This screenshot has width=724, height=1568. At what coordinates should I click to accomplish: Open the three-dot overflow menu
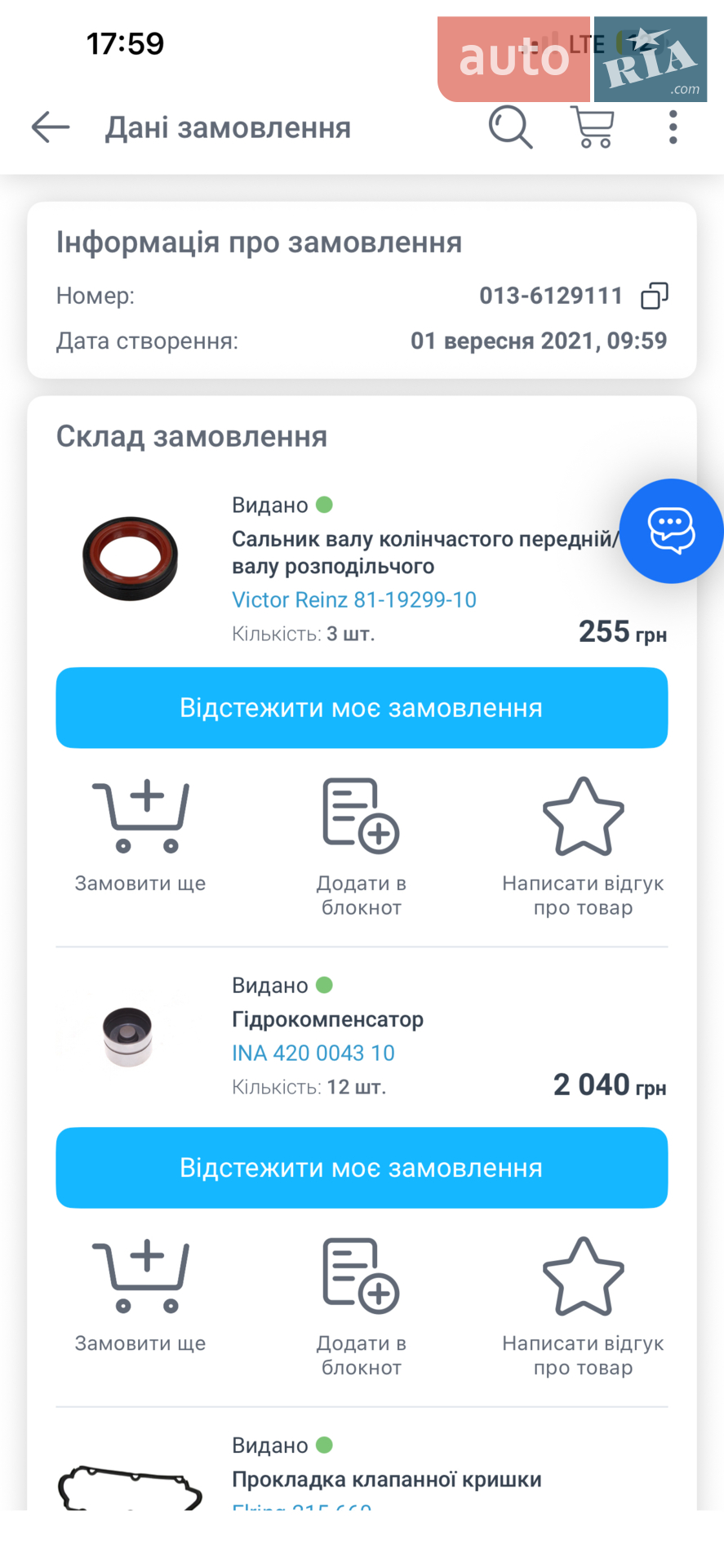click(673, 127)
